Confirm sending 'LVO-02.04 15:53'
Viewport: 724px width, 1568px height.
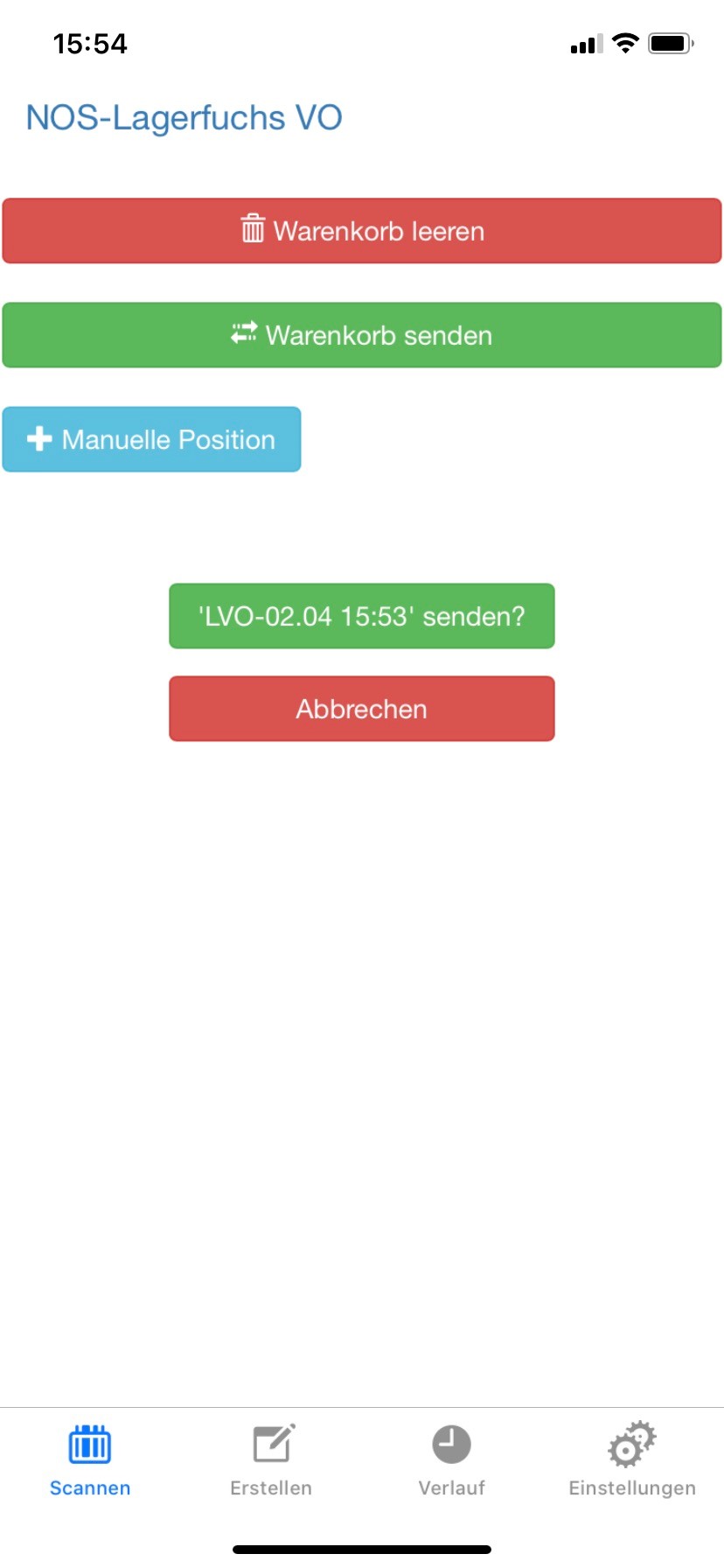pos(362,616)
